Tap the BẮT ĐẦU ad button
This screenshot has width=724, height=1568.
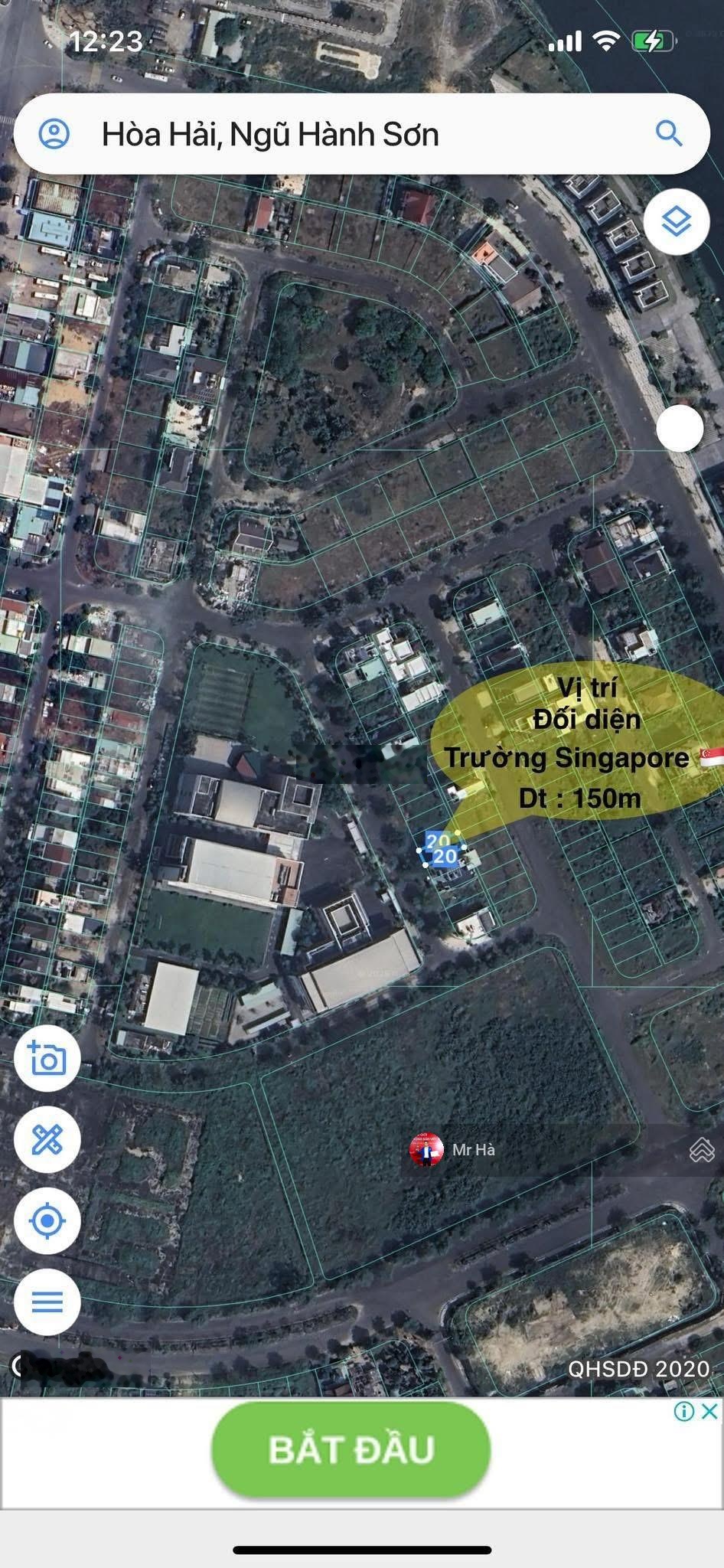click(x=351, y=1449)
